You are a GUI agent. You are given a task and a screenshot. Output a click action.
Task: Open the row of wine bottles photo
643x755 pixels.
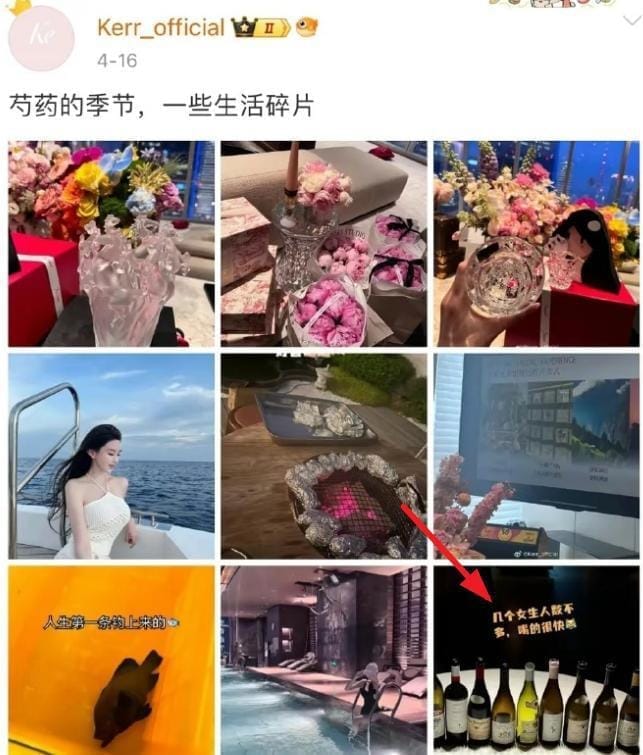537,660
